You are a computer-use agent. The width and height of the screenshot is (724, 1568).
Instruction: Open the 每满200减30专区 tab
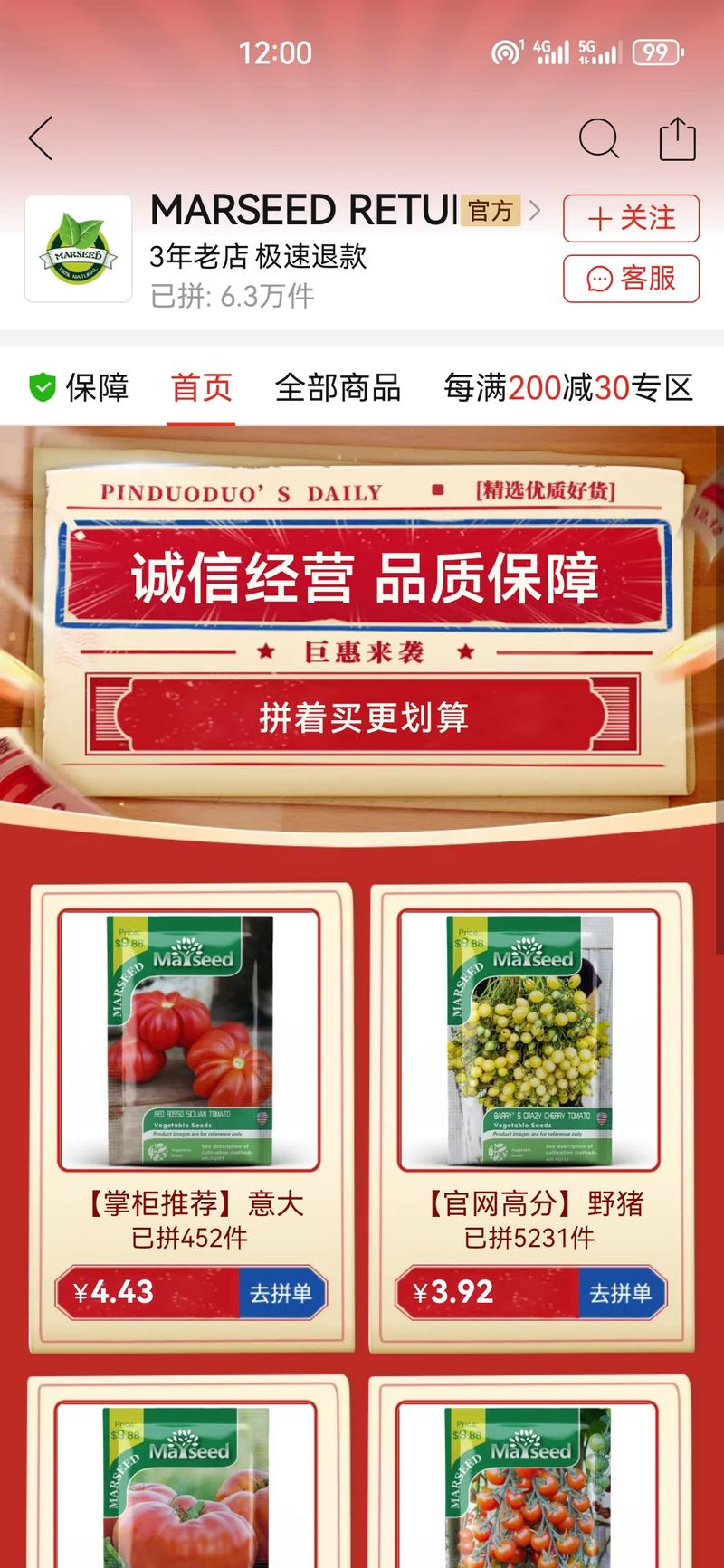click(x=567, y=387)
